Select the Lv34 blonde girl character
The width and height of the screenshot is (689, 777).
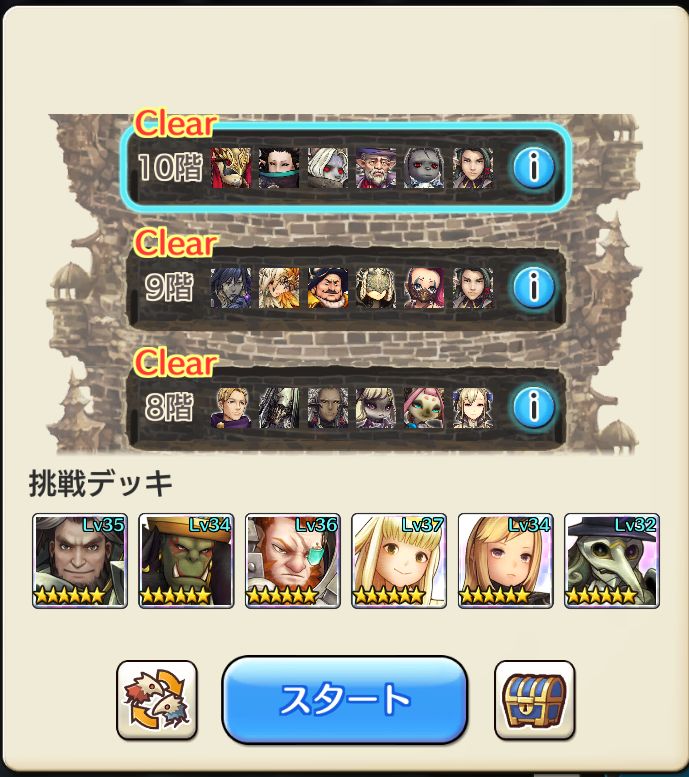coord(505,561)
